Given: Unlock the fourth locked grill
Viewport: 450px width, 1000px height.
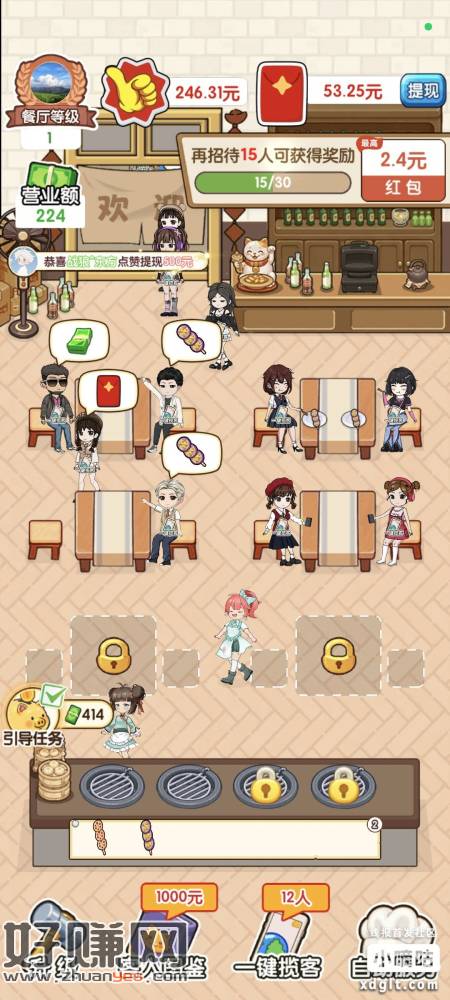Looking at the screenshot, I should pos(343,786).
